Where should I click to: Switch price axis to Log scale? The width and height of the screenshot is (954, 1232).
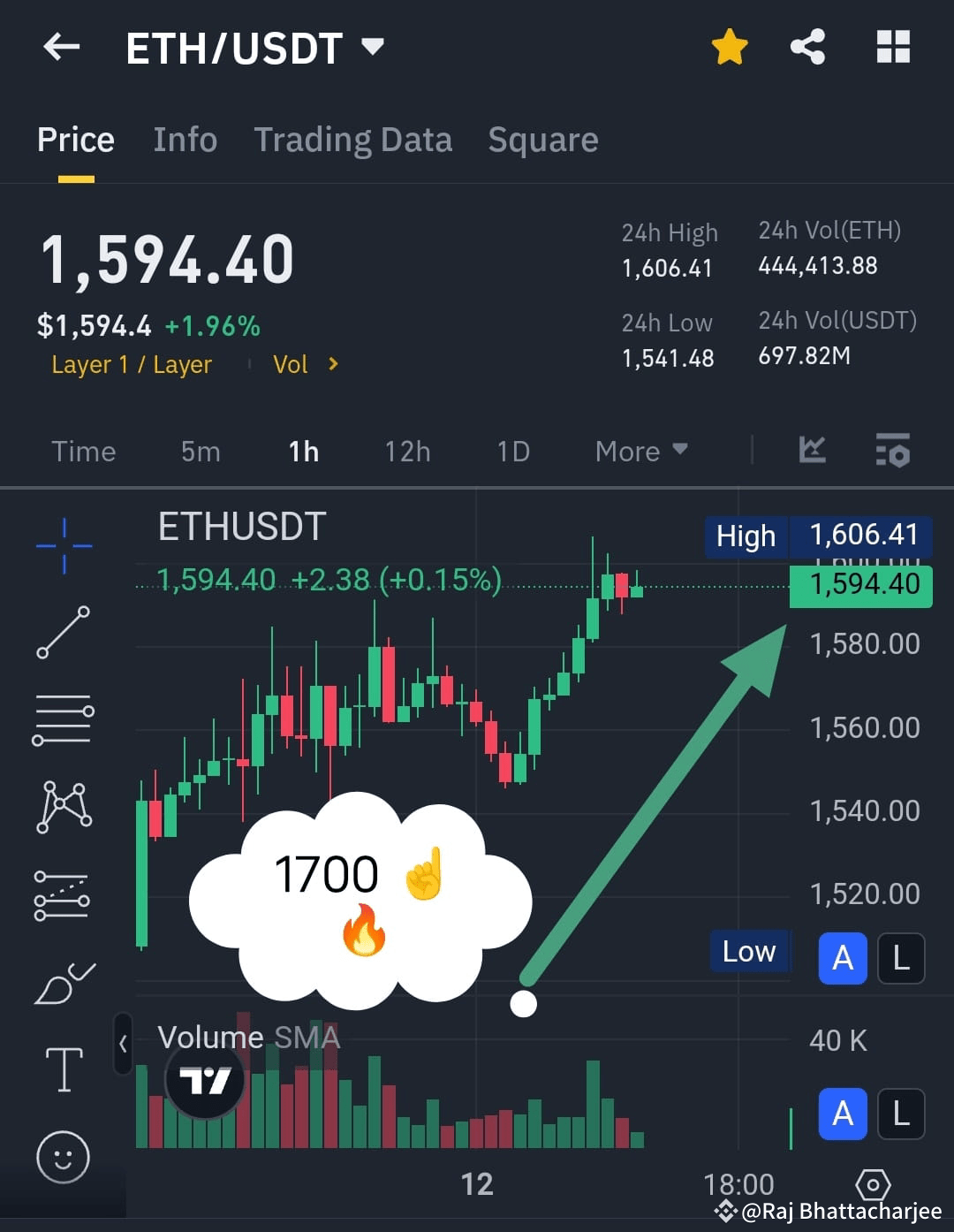pyautogui.click(x=901, y=958)
